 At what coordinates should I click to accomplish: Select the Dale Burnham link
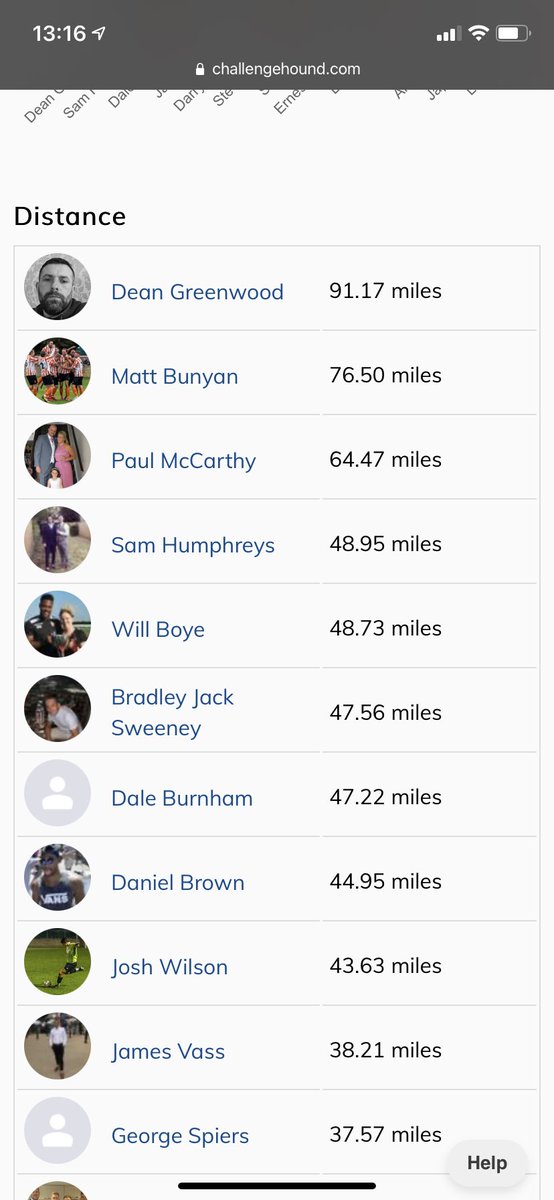pos(182,798)
